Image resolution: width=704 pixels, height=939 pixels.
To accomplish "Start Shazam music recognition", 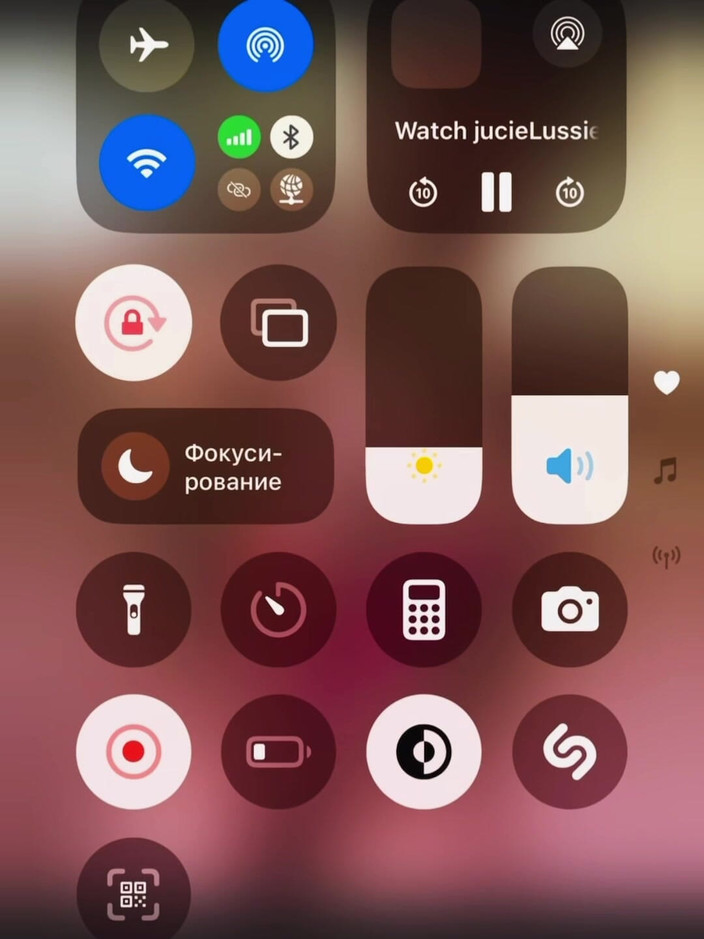I will click(569, 751).
